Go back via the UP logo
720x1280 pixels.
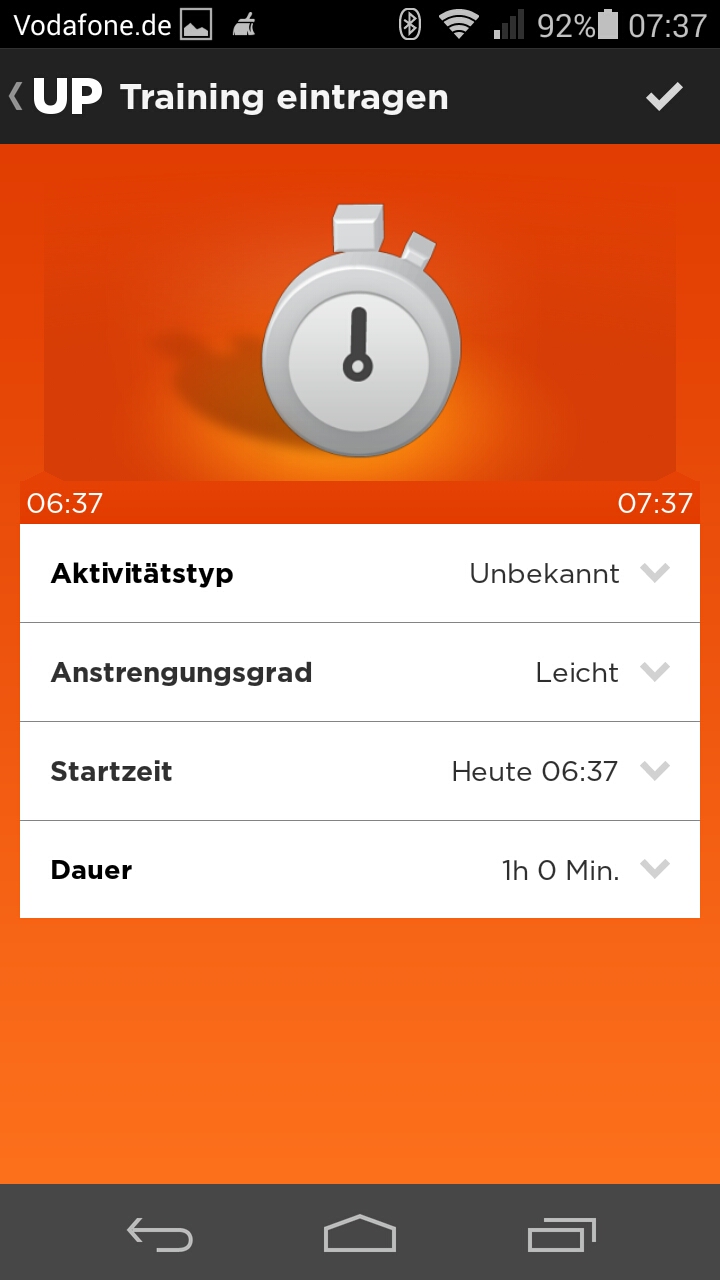pos(58,97)
